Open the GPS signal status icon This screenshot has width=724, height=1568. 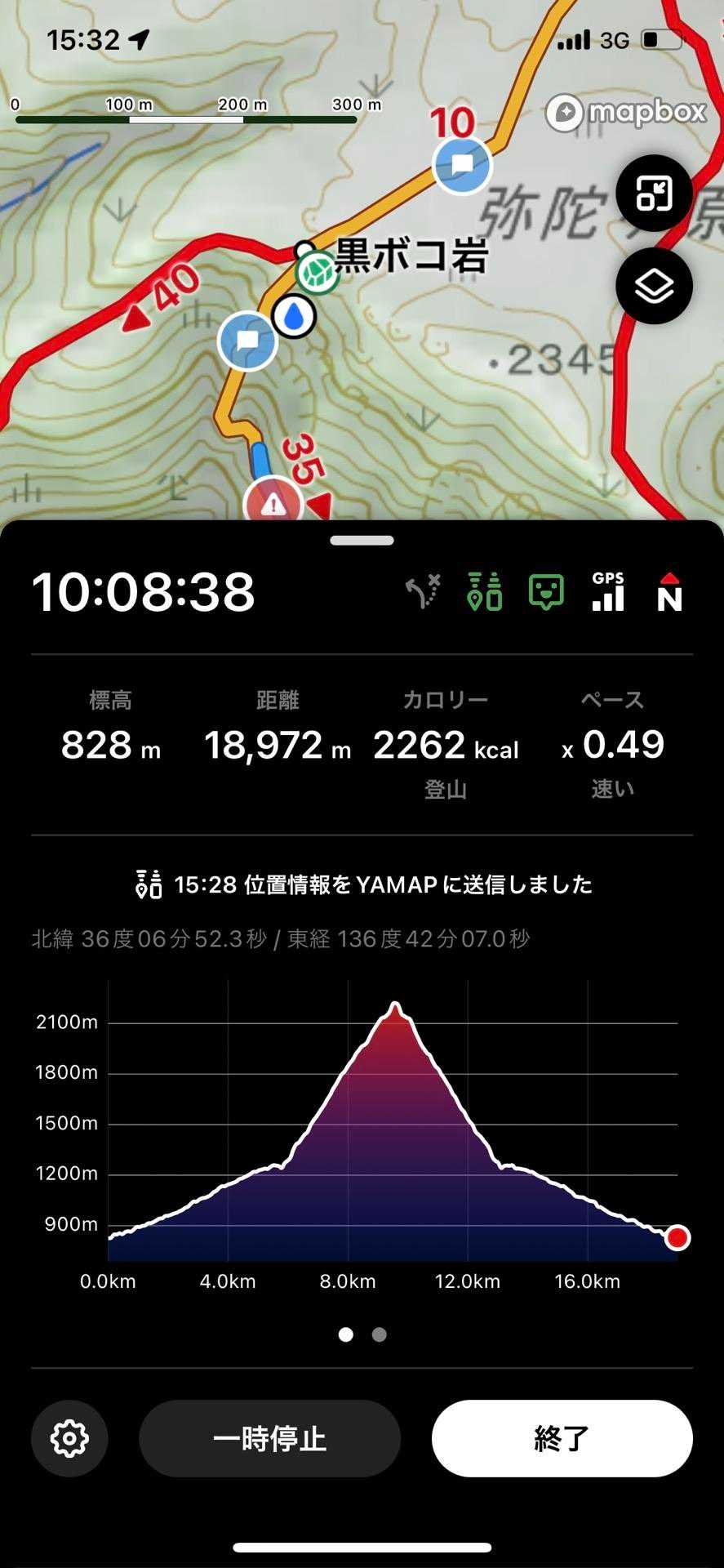click(x=608, y=592)
